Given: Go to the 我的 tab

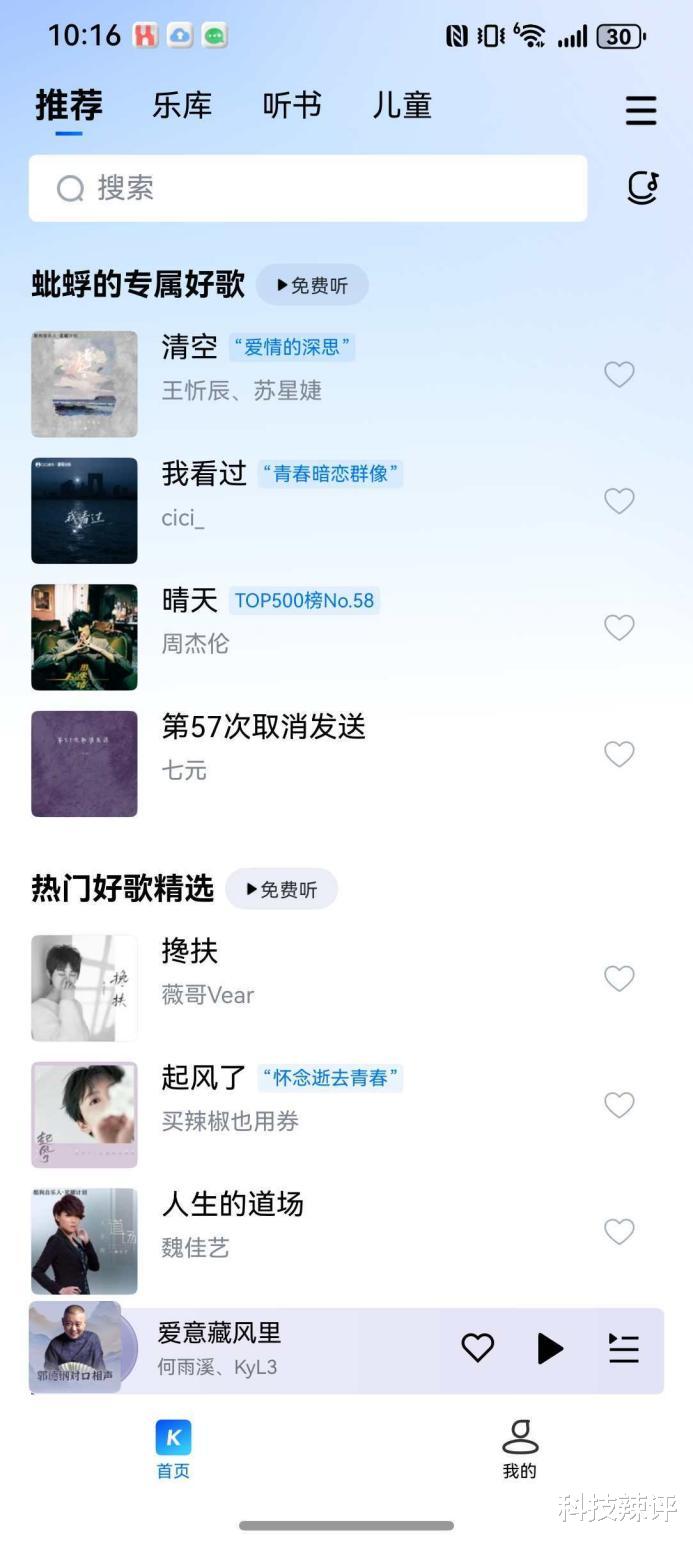Looking at the screenshot, I should pos(519,1448).
